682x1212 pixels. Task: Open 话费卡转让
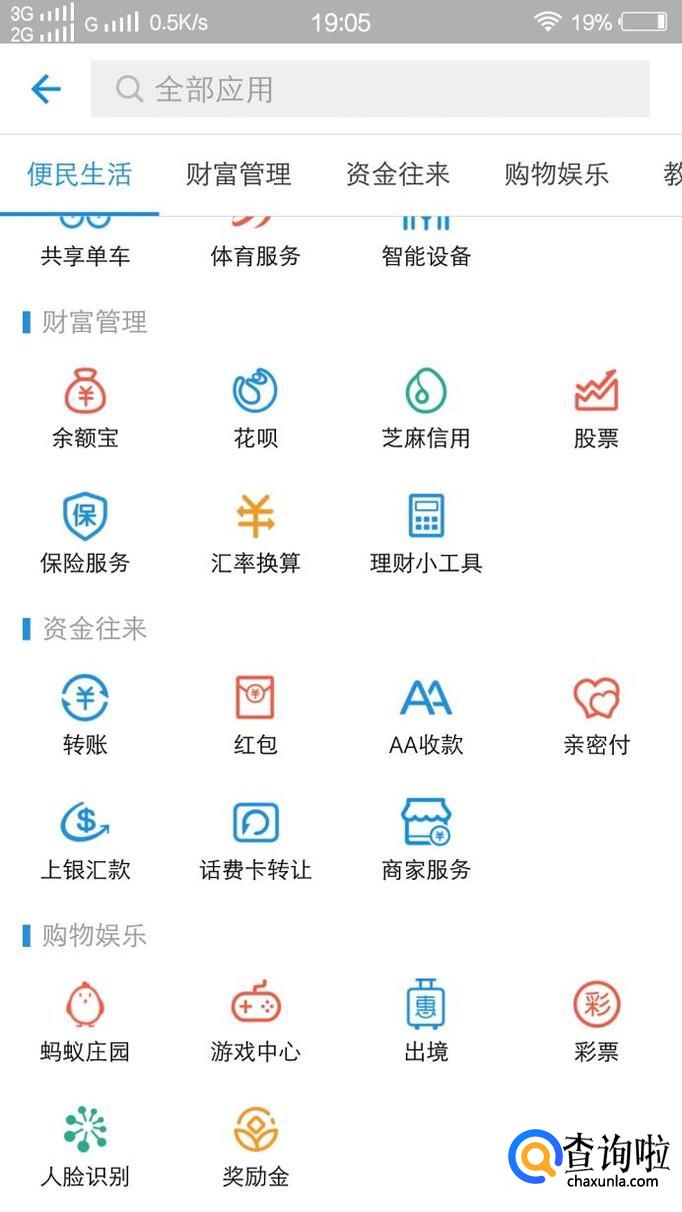click(255, 838)
